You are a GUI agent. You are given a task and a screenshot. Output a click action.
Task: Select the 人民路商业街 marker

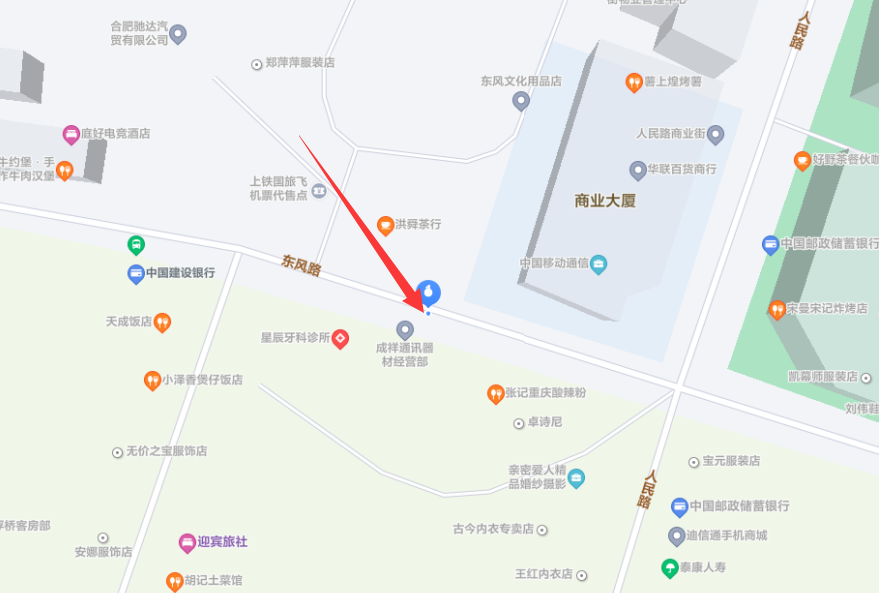coord(716,133)
